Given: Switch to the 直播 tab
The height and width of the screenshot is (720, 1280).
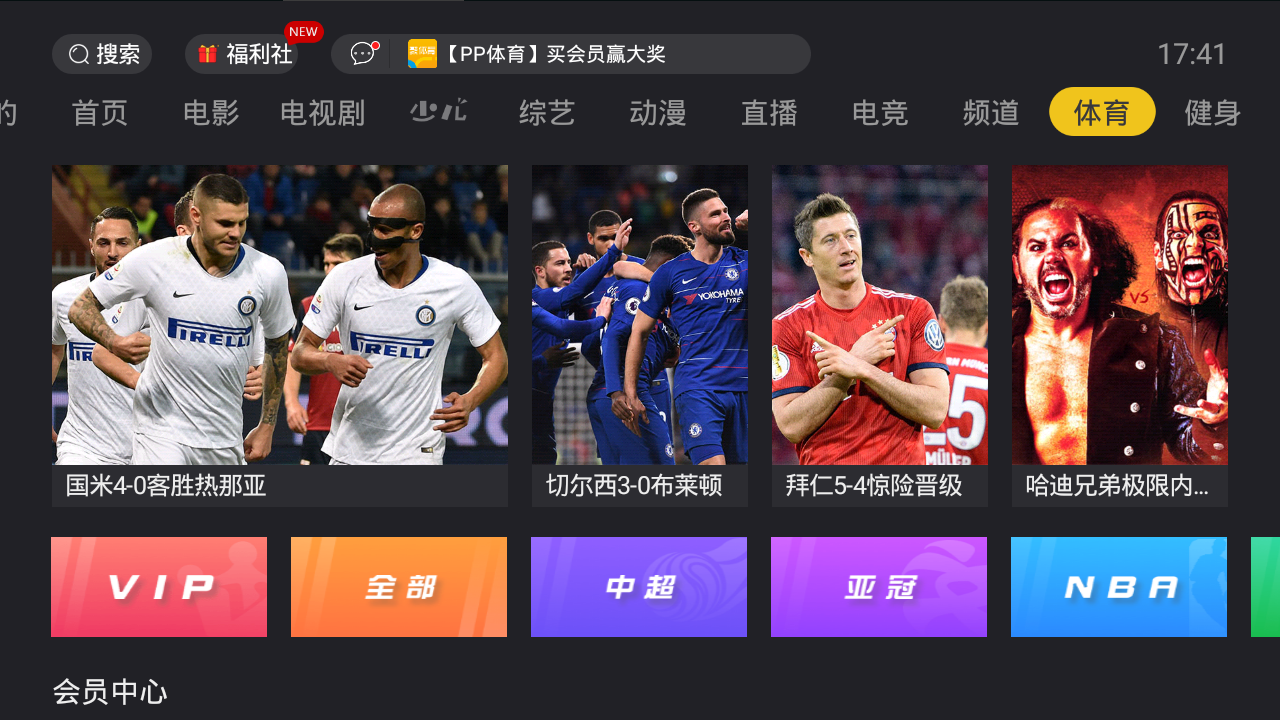Looking at the screenshot, I should [x=769, y=113].
